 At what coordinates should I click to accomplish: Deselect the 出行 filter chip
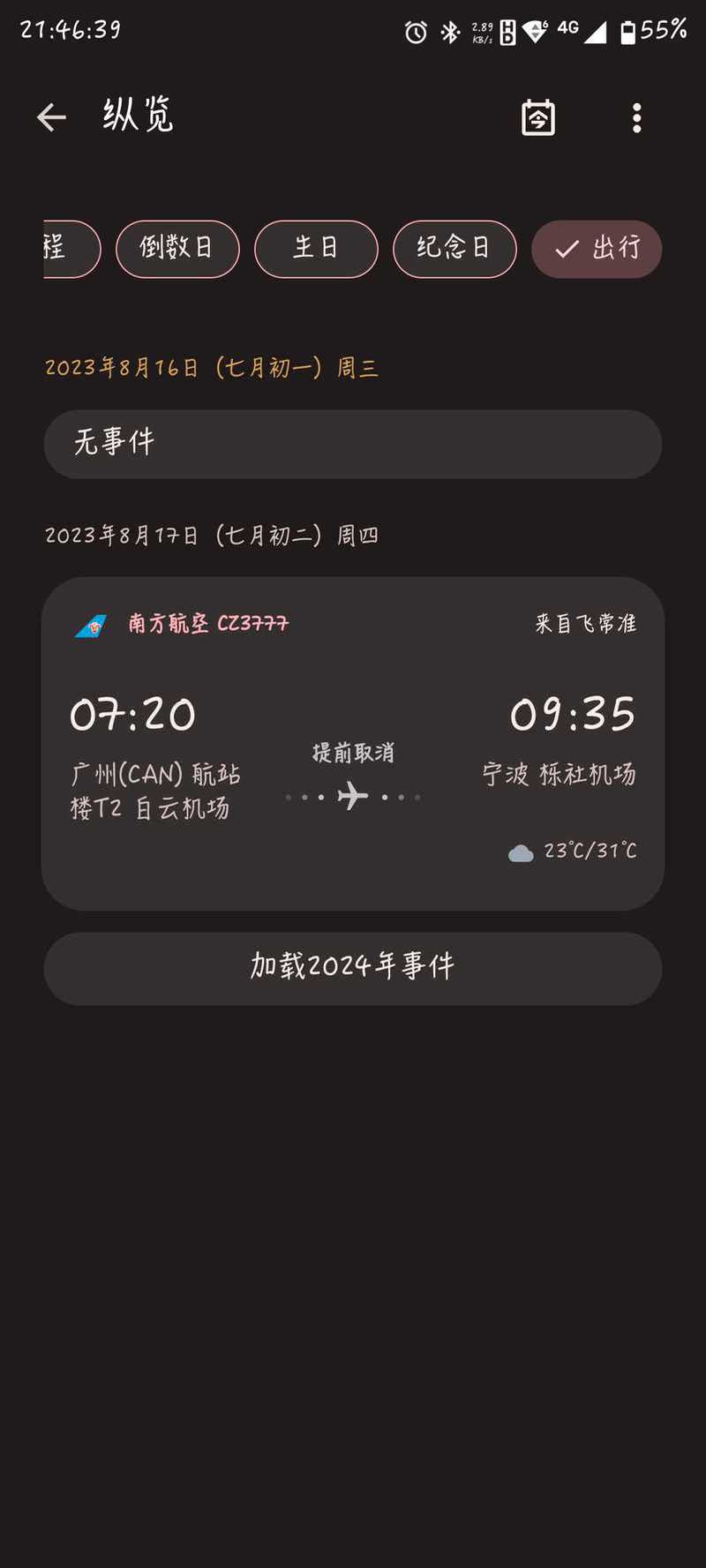coord(597,249)
